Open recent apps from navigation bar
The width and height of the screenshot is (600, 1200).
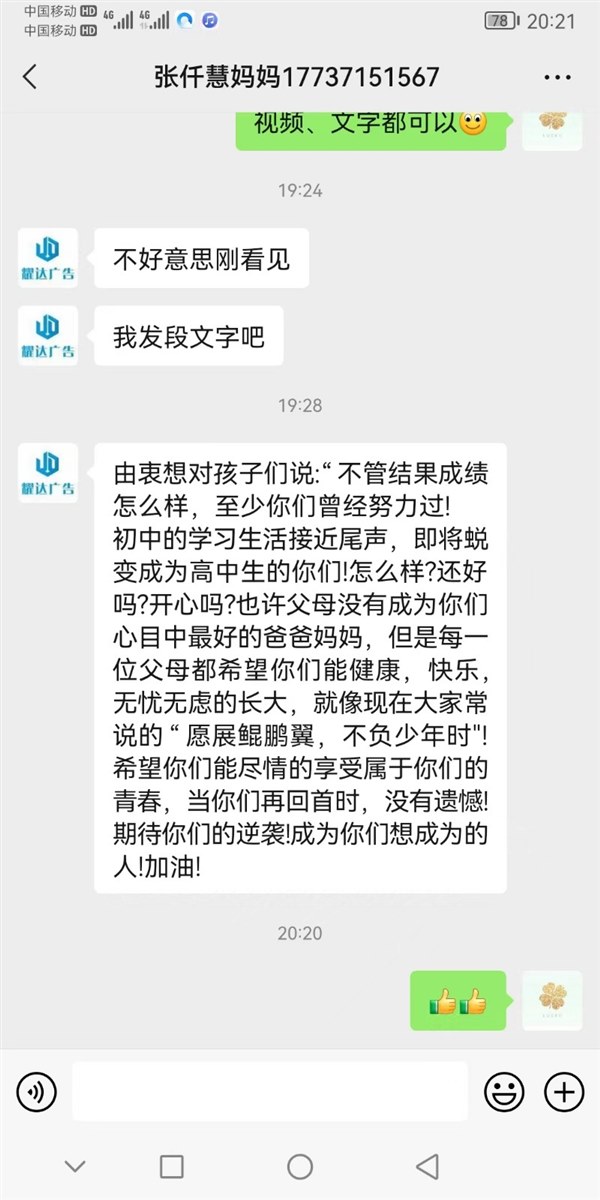172,1166
